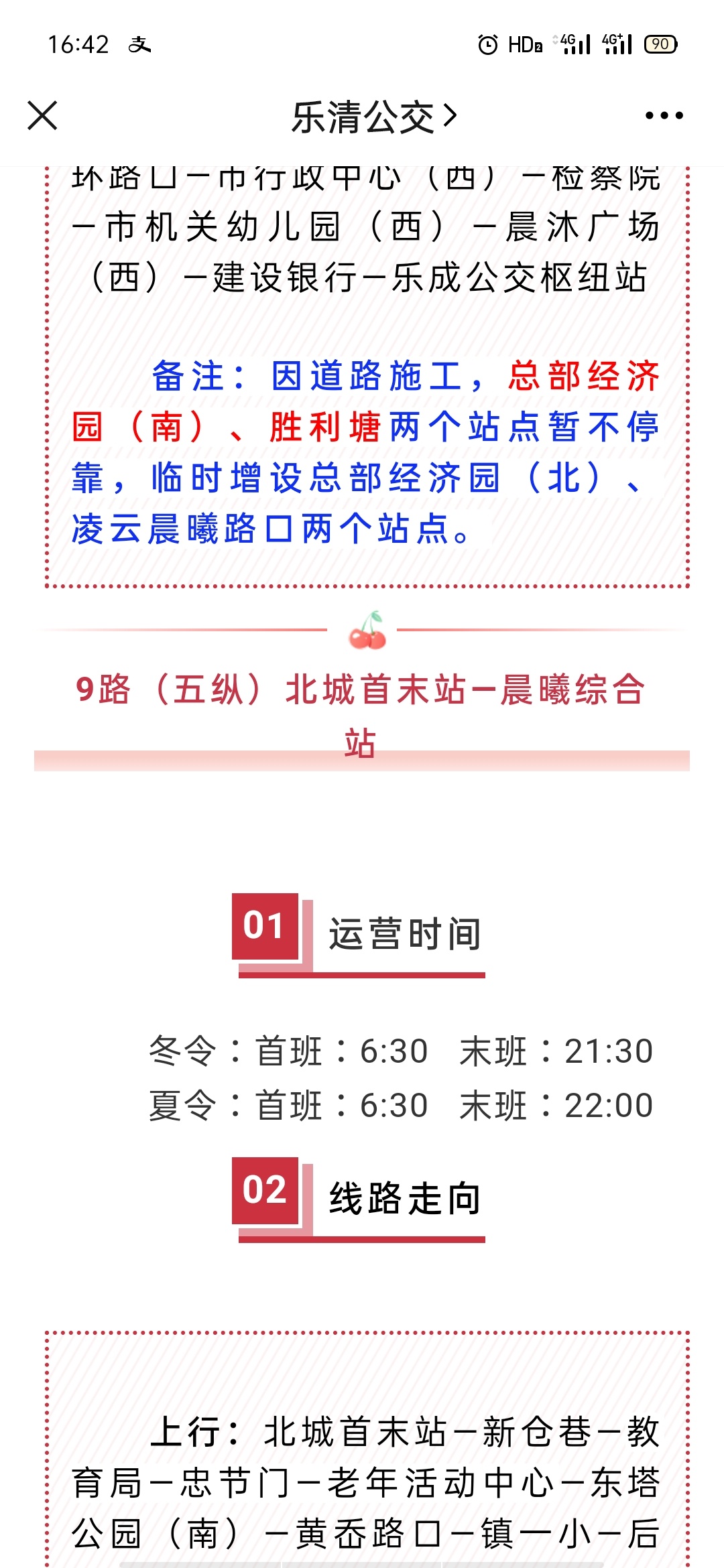Screen dimensions: 724x1568
Task: Open the three-dot more options menu
Action: point(664,116)
